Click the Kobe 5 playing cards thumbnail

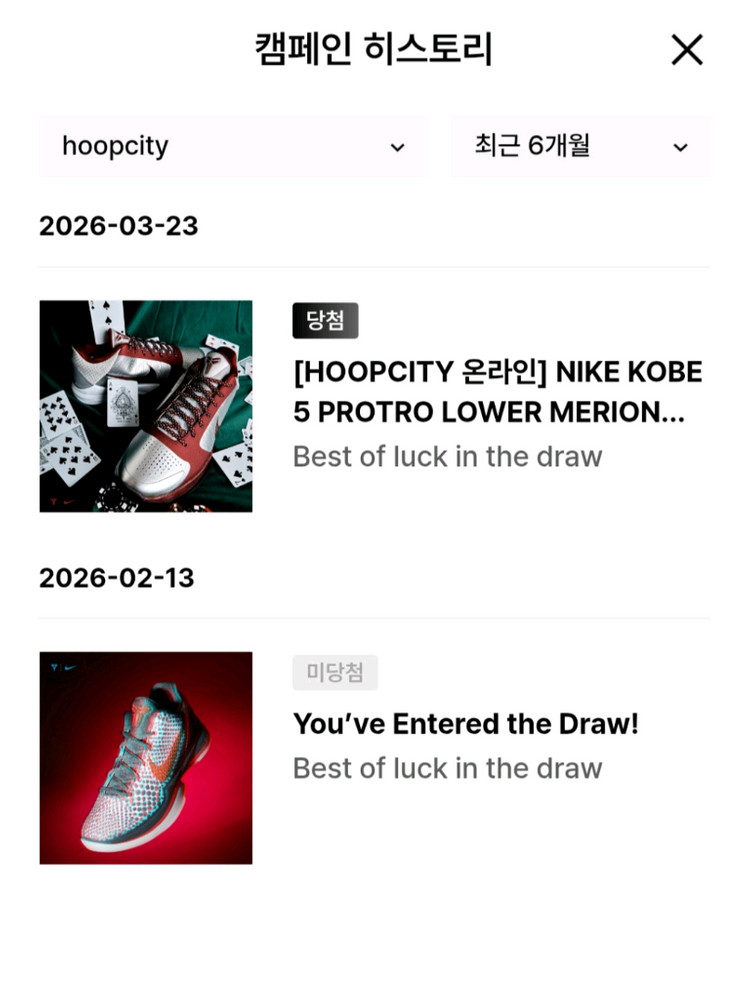pos(145,405)
